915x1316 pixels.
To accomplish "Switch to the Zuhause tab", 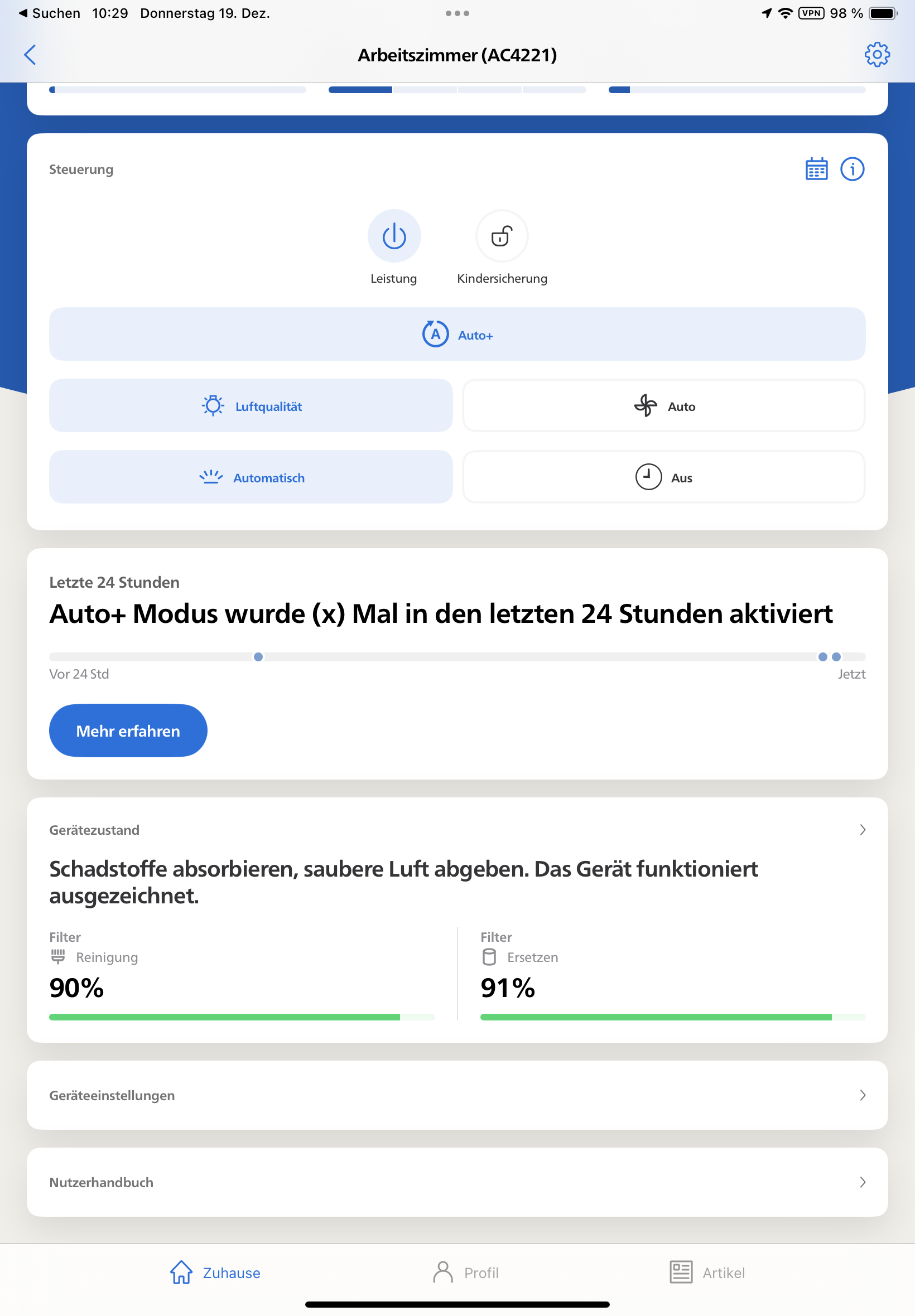I will [215, 1273].
